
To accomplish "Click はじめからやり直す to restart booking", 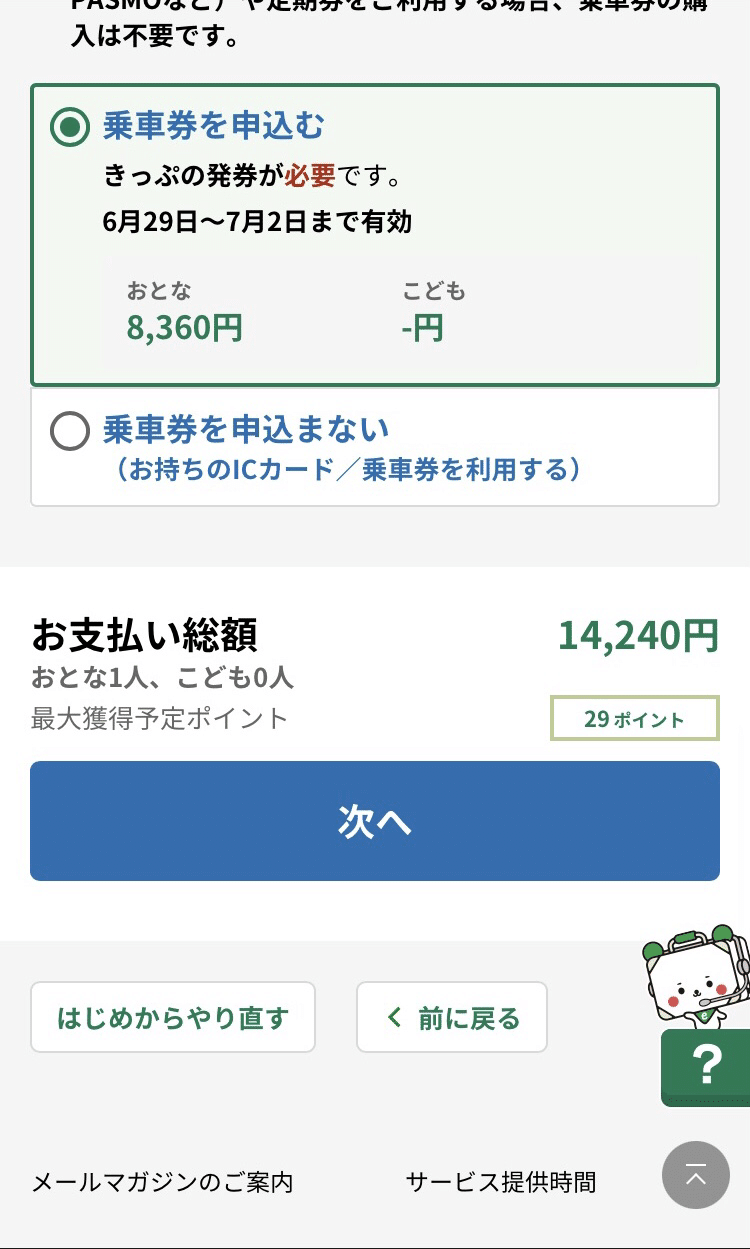I will (172, 1017).
